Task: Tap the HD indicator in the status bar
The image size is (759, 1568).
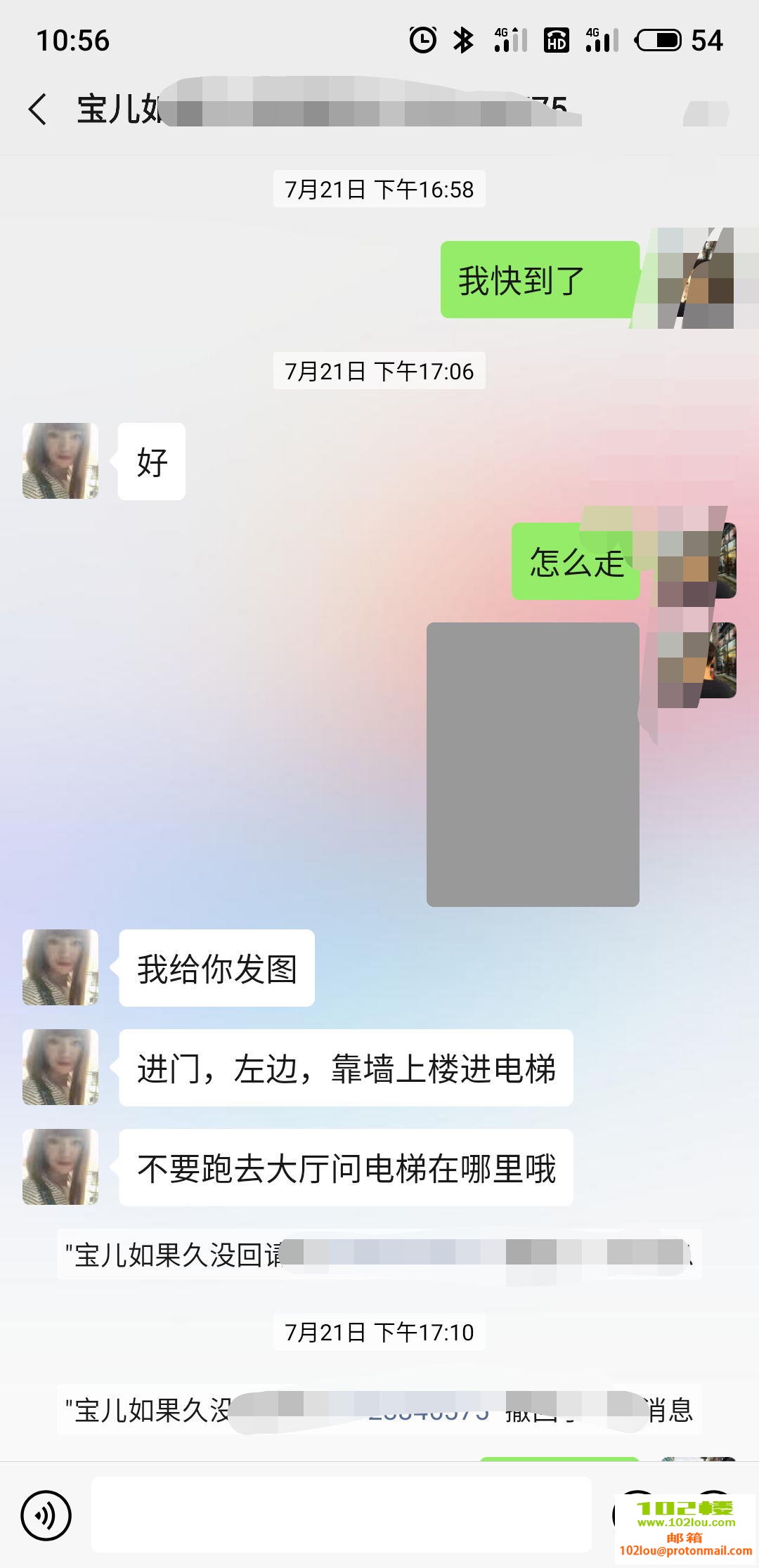Action: [557, 40]
